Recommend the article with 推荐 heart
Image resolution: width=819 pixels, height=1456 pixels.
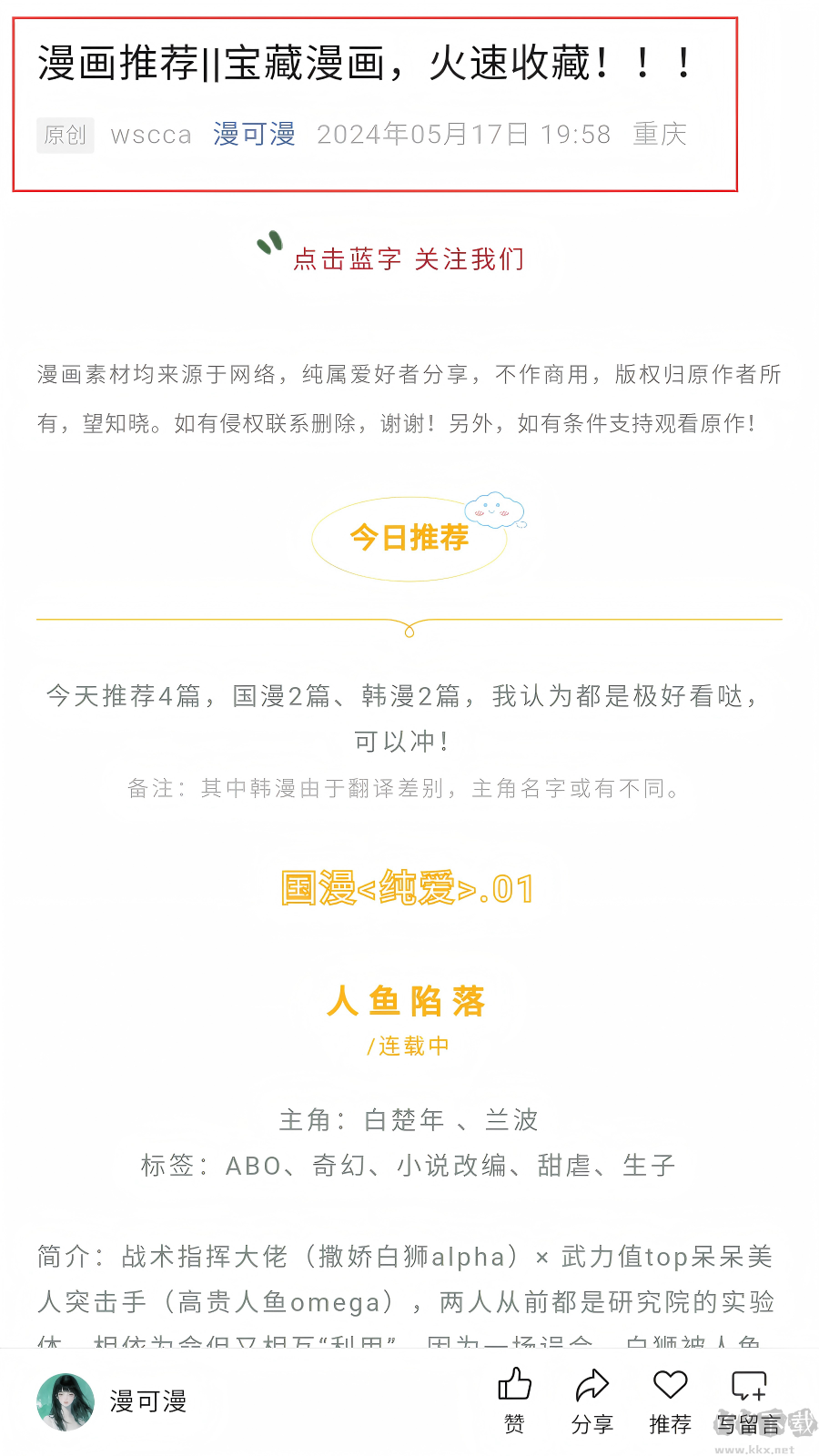pos(670,1400)
